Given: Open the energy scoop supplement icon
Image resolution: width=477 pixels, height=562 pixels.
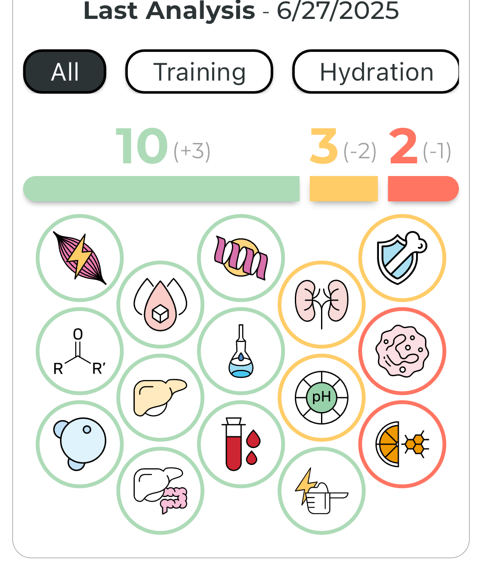Looking at the screenshot, I should pos(321,491).
